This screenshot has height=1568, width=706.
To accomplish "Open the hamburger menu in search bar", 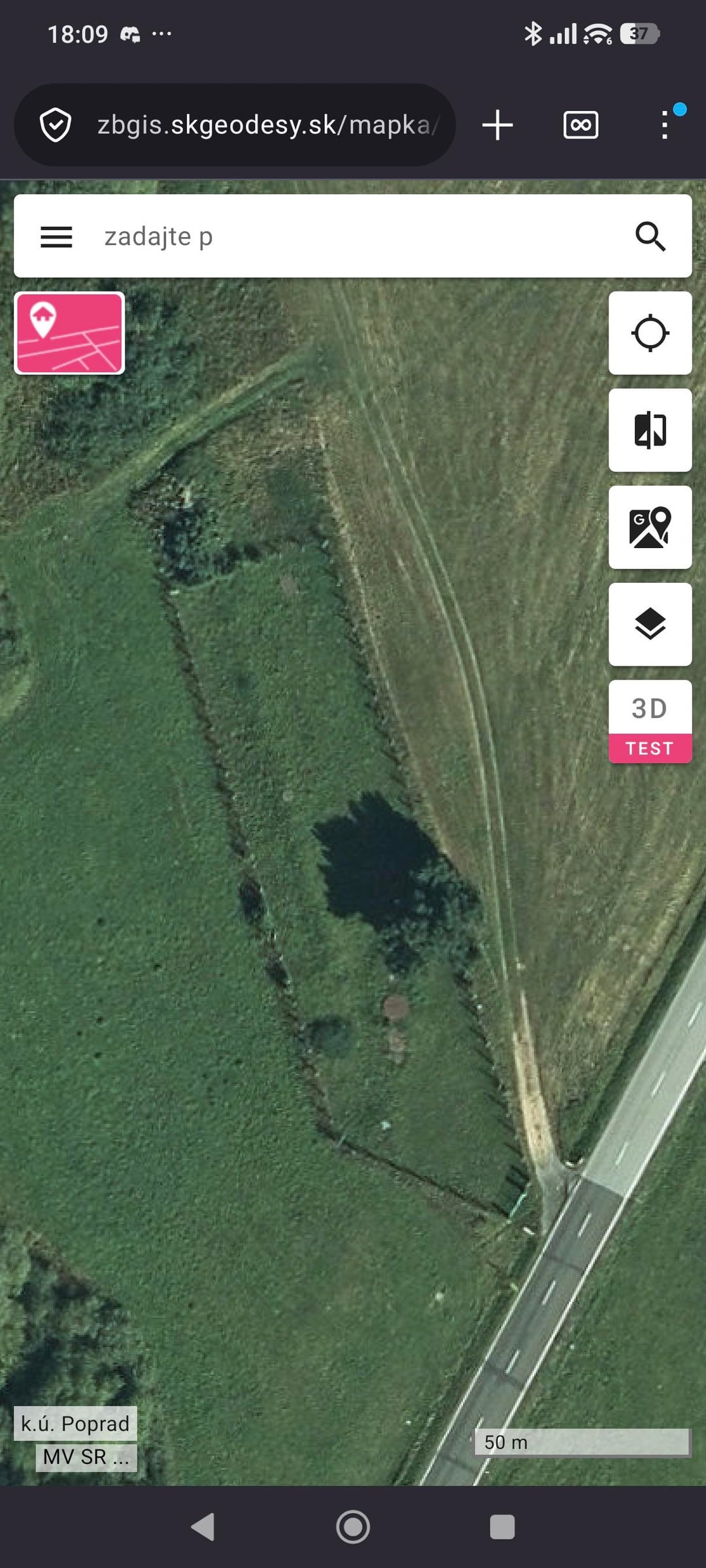I will click(x=56, y=237).
